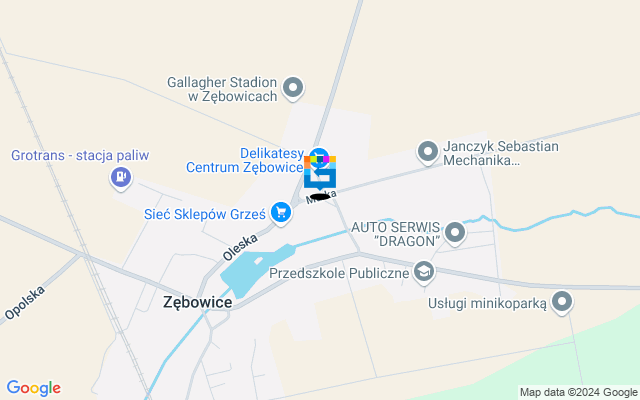640x400 pixels.
Task: Tap Delikatesy Centrum Zębowice shop pin
Action: point(319,155)
